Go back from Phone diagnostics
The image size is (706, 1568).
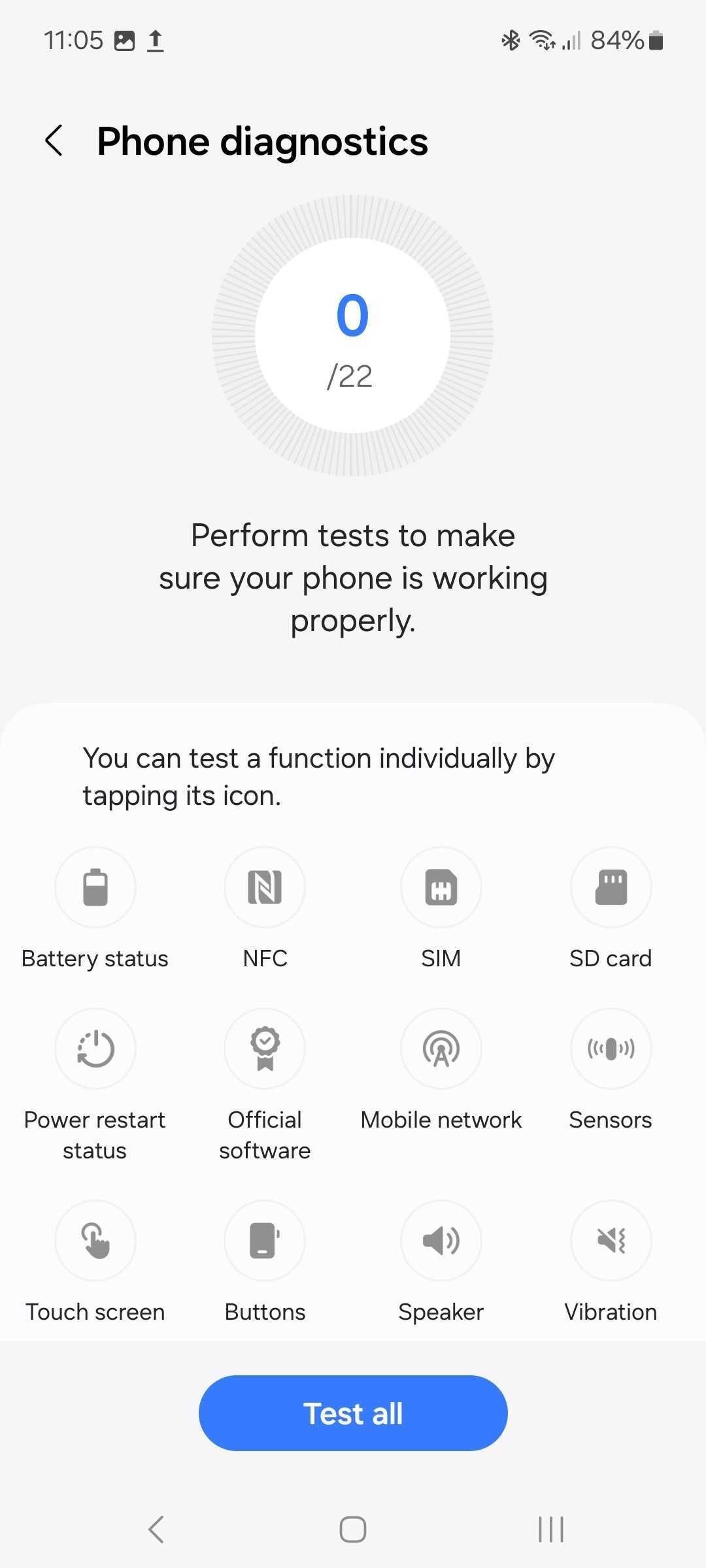54,141
